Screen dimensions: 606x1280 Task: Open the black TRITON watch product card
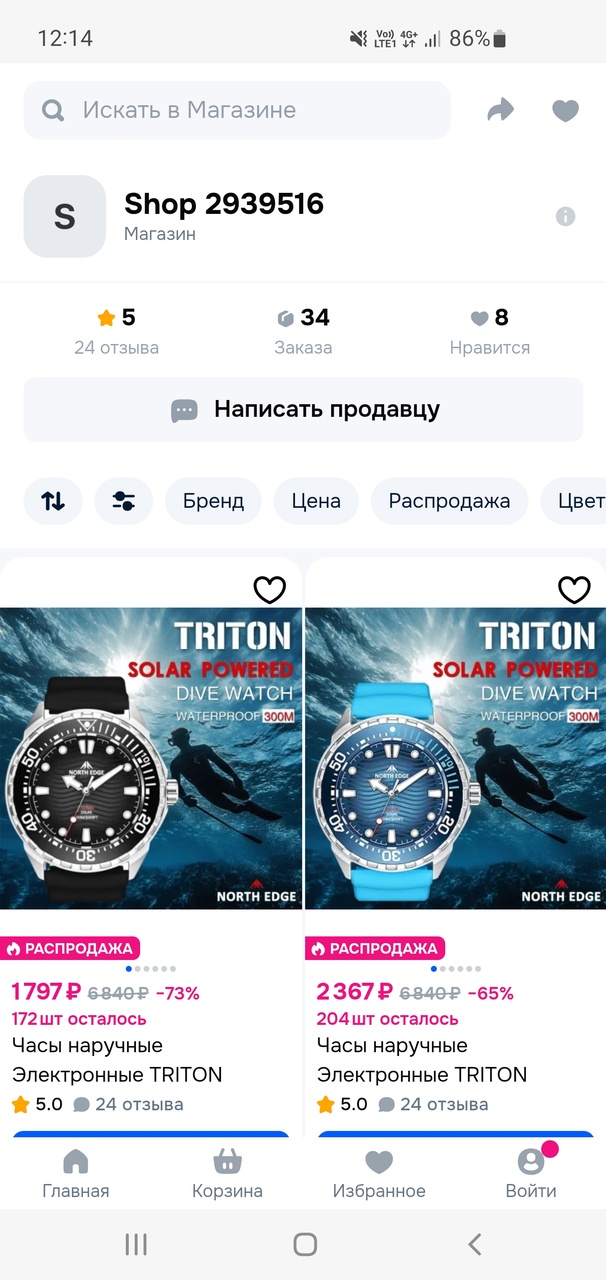151,760
